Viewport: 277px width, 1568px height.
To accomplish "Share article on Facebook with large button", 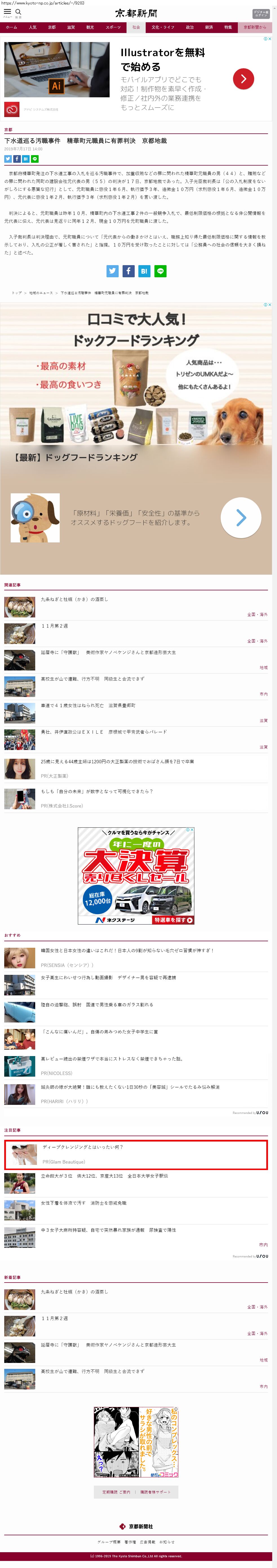I will [128, 271].
